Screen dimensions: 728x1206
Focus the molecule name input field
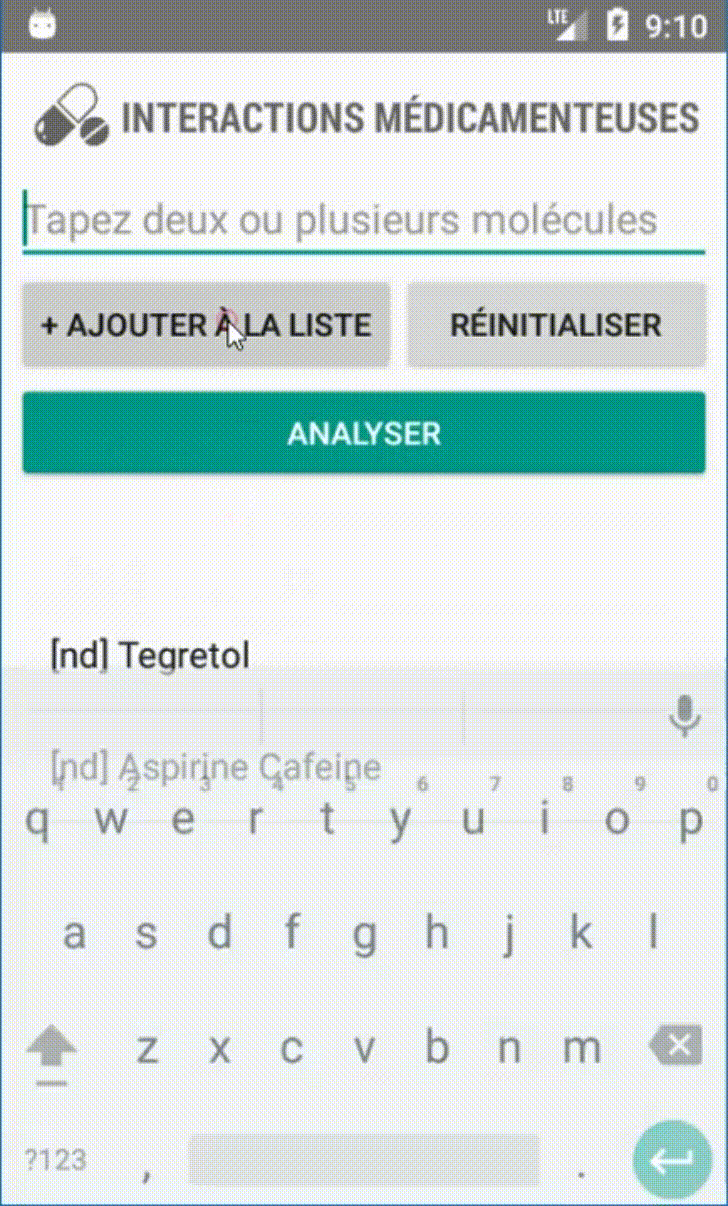click(364, 220)
